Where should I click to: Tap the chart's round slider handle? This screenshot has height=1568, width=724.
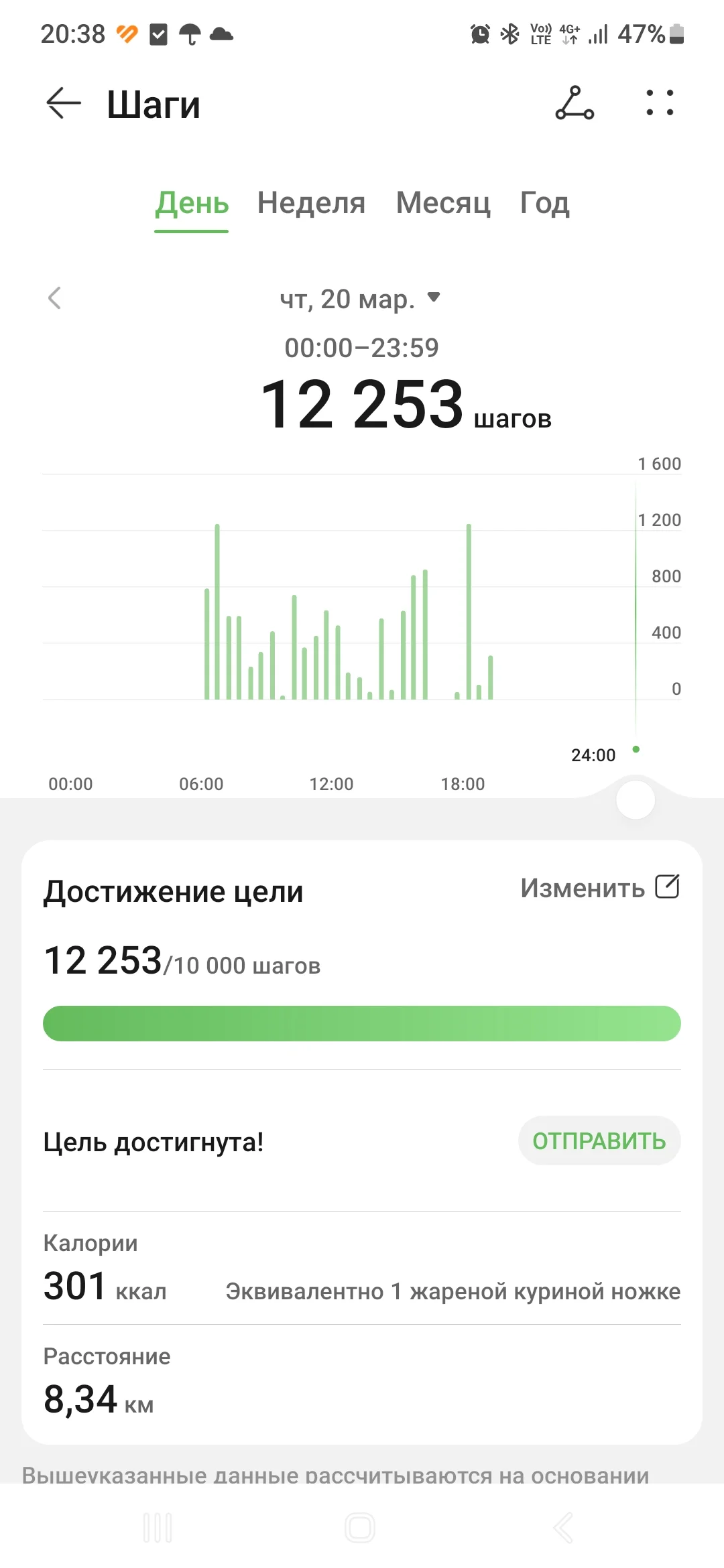coord(636,799)
